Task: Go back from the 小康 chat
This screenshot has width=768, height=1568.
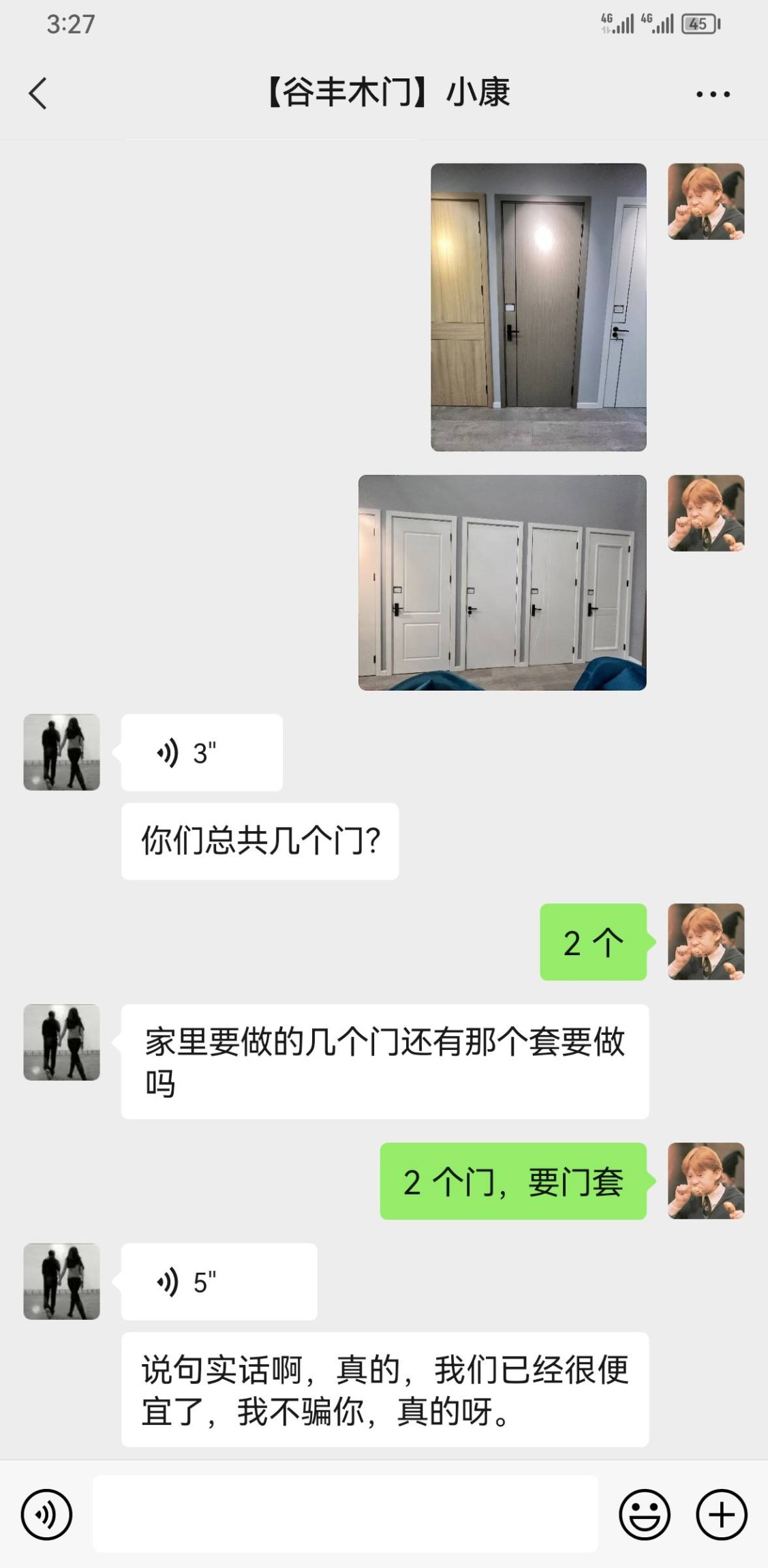Action: (38, 93)
